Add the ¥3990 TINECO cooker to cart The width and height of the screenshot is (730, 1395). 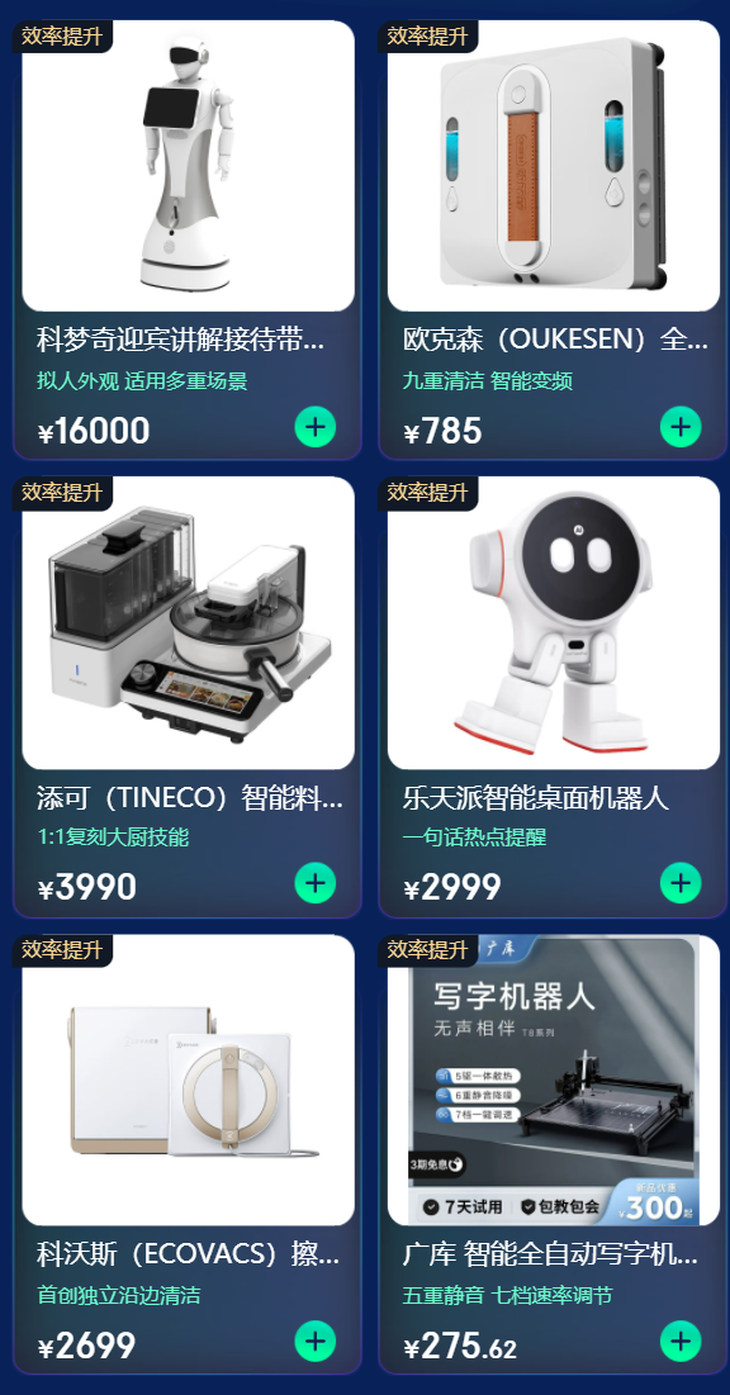pos(315,883)
